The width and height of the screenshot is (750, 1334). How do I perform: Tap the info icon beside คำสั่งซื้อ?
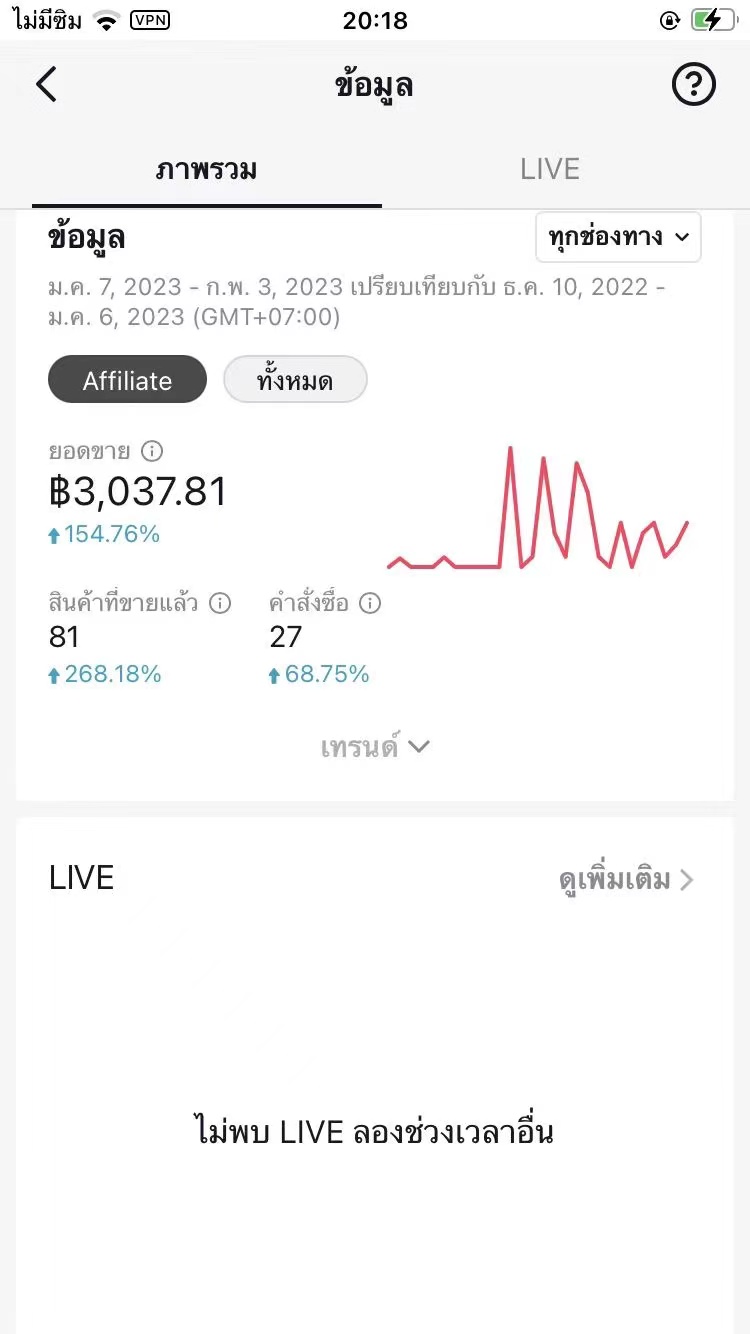click(x=370, y=603)
